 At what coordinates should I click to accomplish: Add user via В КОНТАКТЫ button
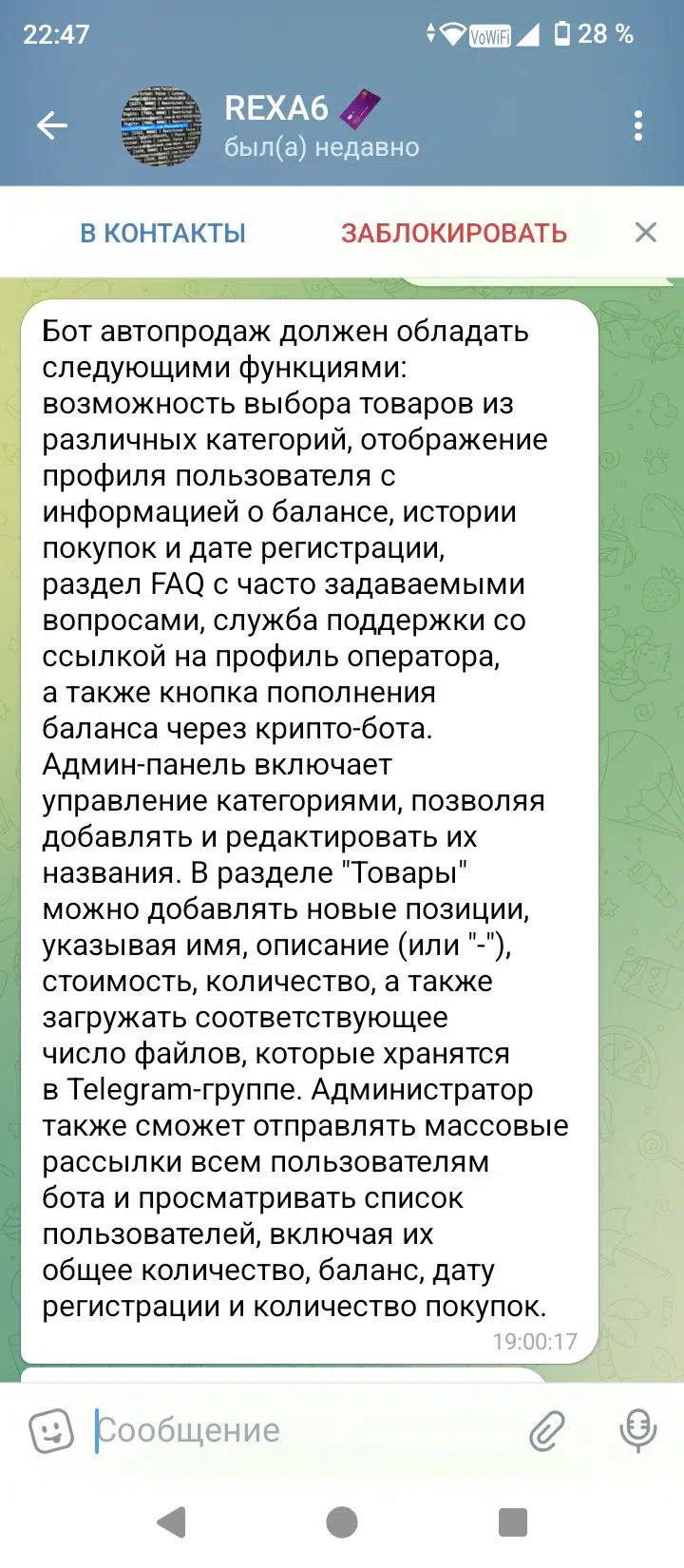162,233
